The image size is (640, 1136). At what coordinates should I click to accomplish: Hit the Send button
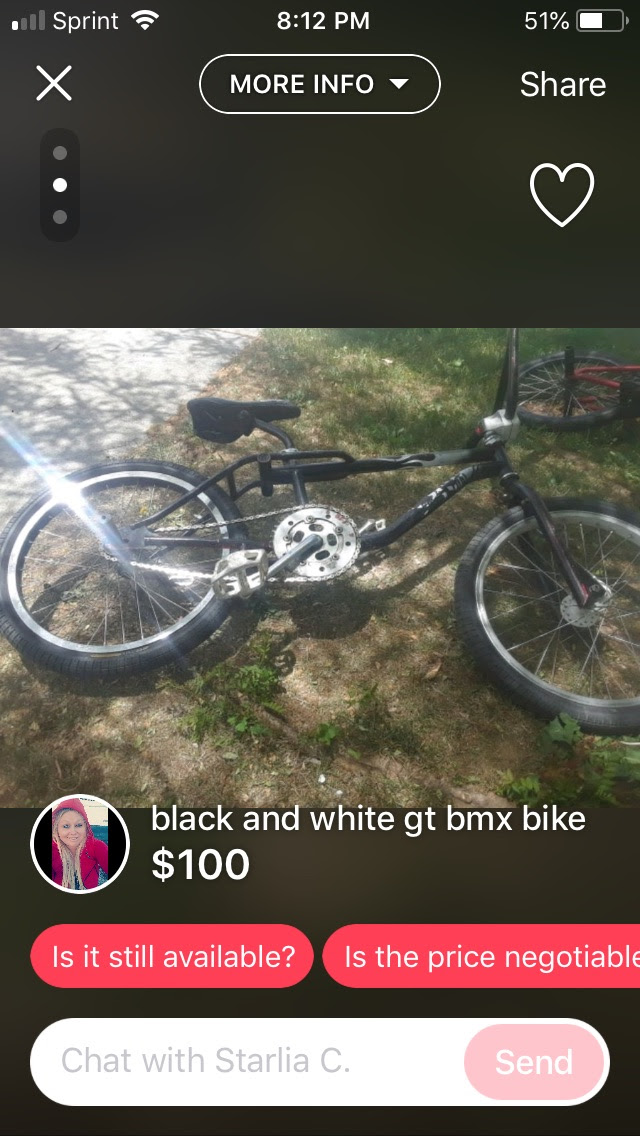click(534, 1062)
